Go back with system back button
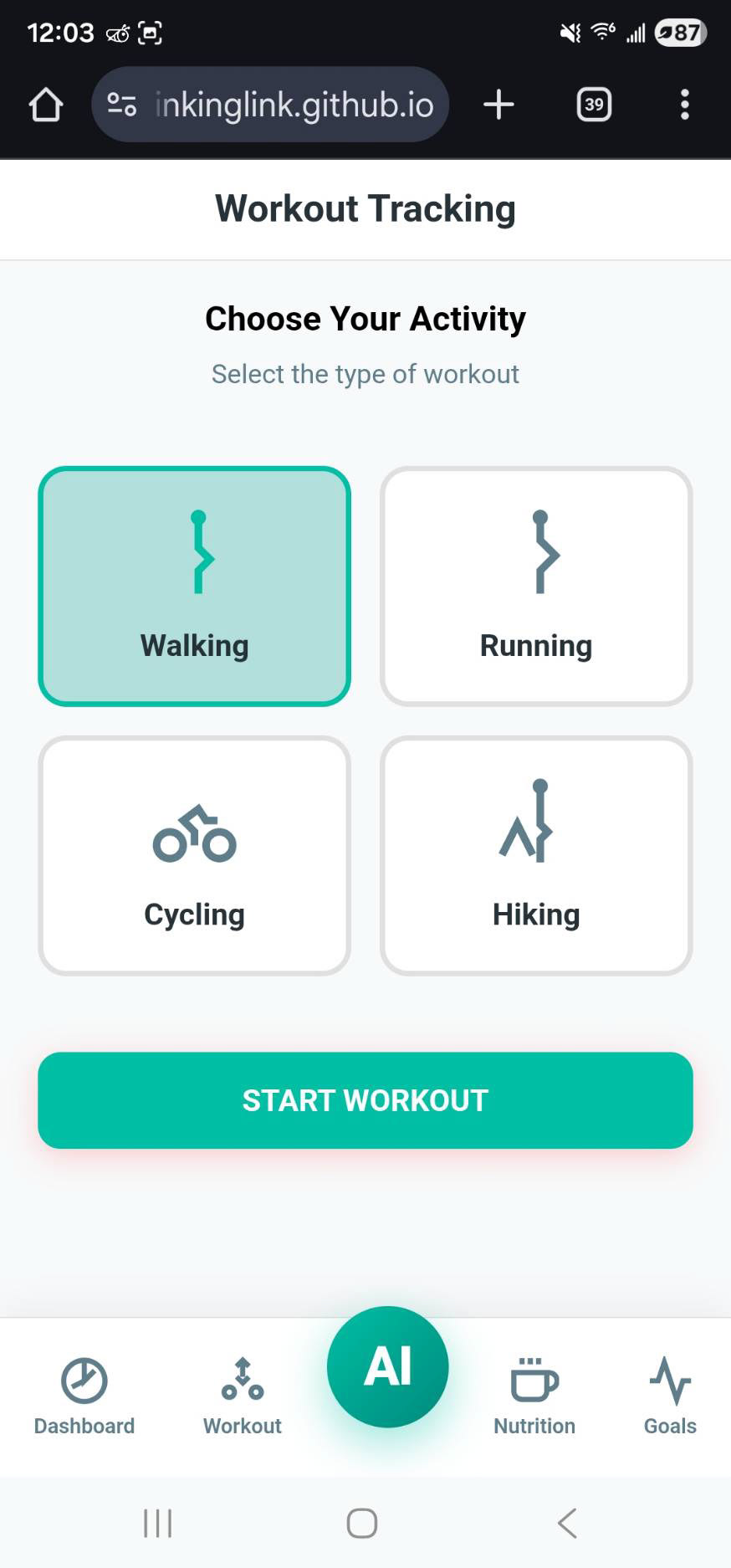This screenshot has width=731, height=1568. click(x=568, y=1523)
